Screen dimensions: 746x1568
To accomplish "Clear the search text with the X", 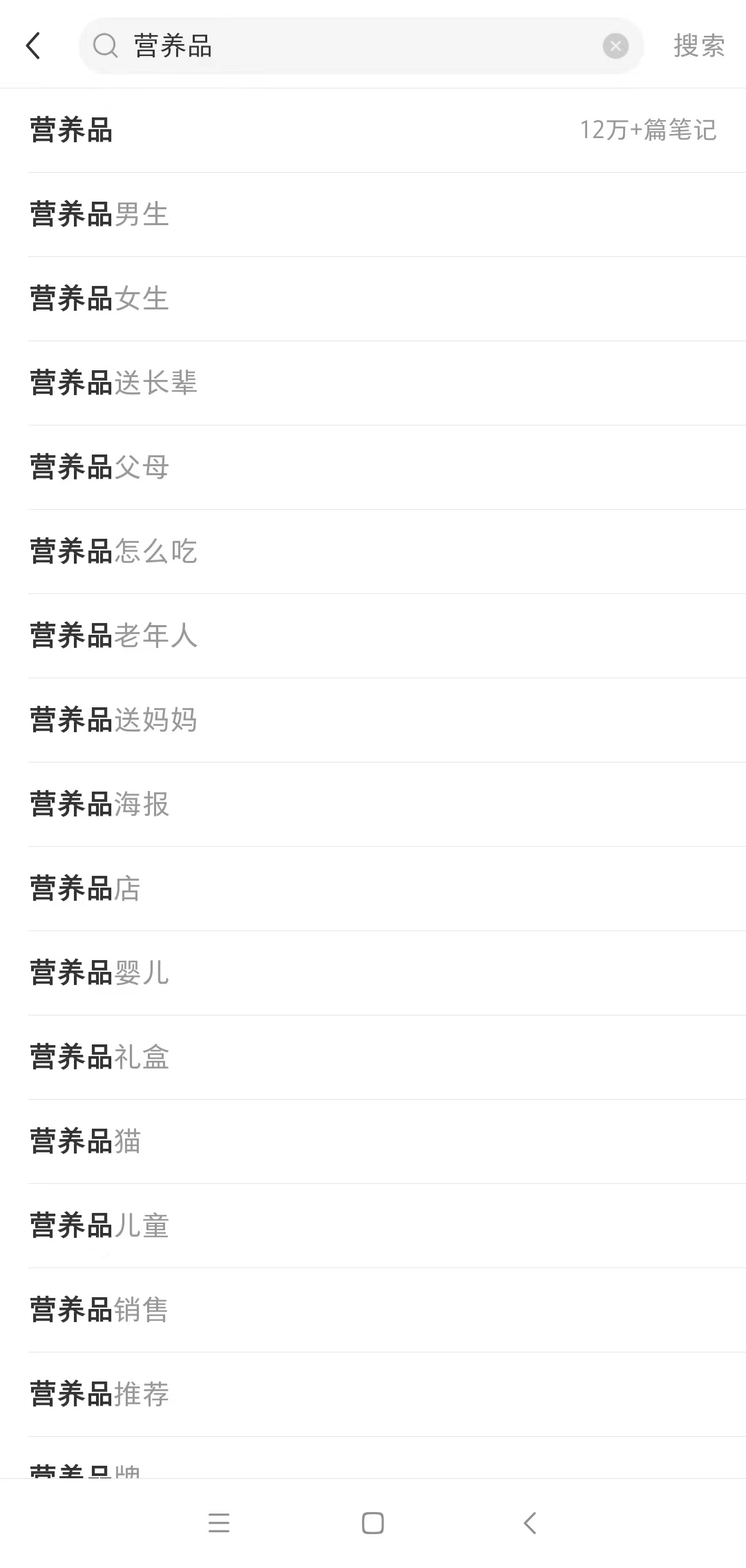I will (615, 46).
